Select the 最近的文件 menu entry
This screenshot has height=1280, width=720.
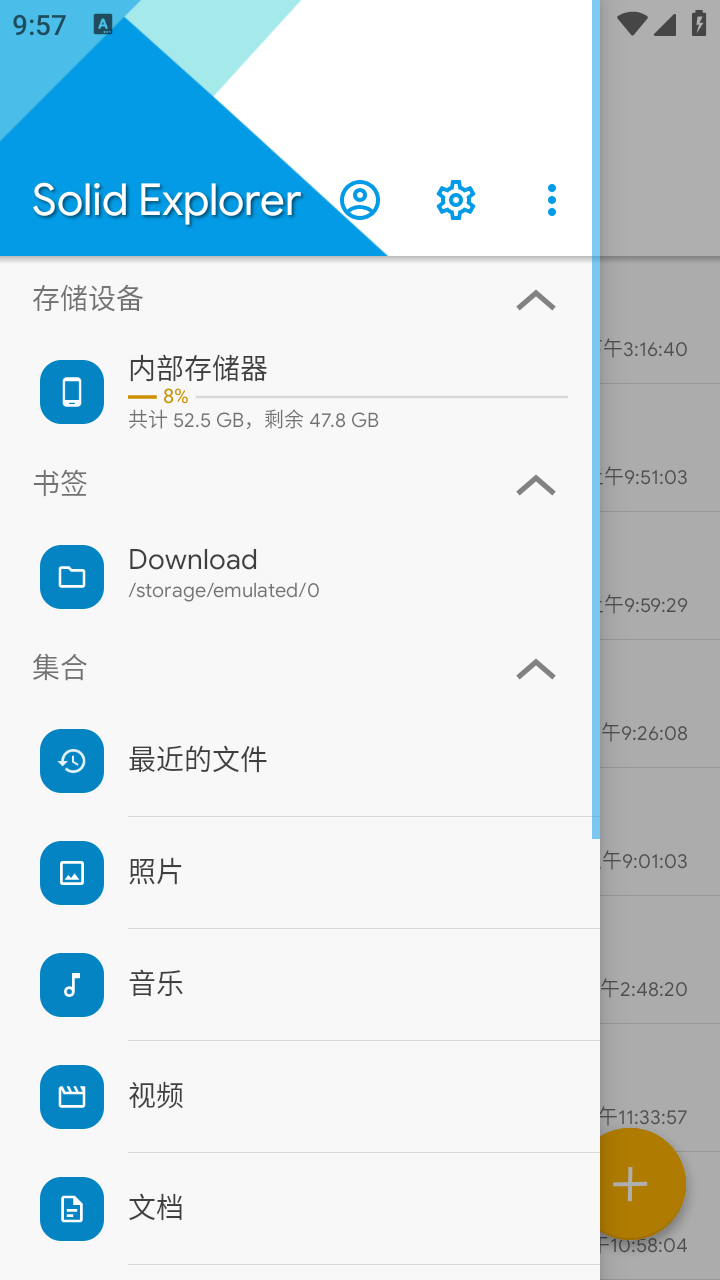point(198,760)
